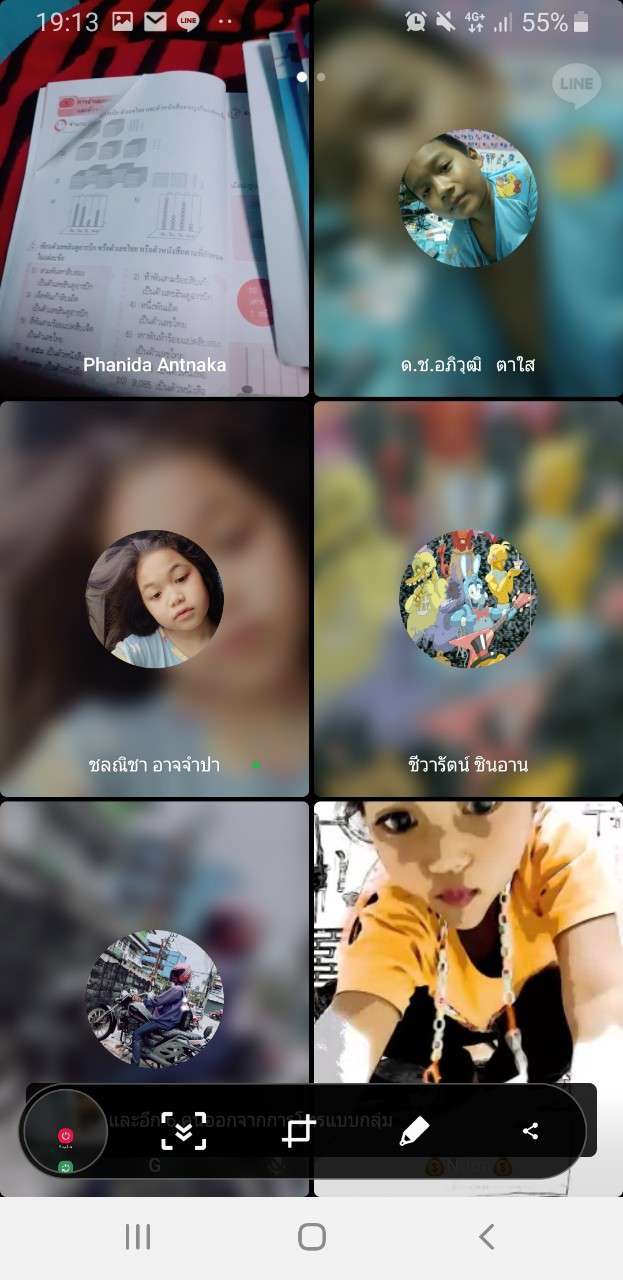Select the ด.ช.อภิวุฒิ ตาใส video tile
The width and height of the screenshot is (623, 1280).
click(468, 200)
